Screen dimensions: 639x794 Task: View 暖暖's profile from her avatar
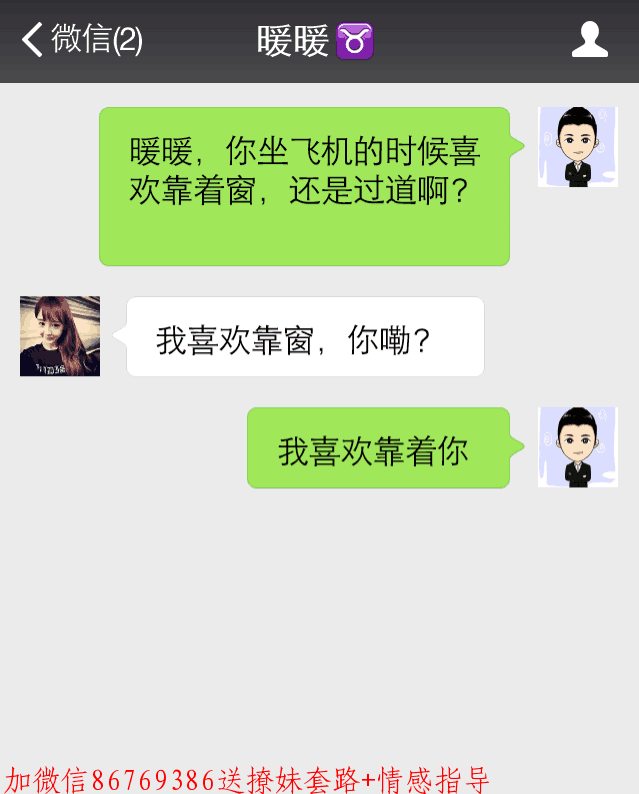[60, 336]
